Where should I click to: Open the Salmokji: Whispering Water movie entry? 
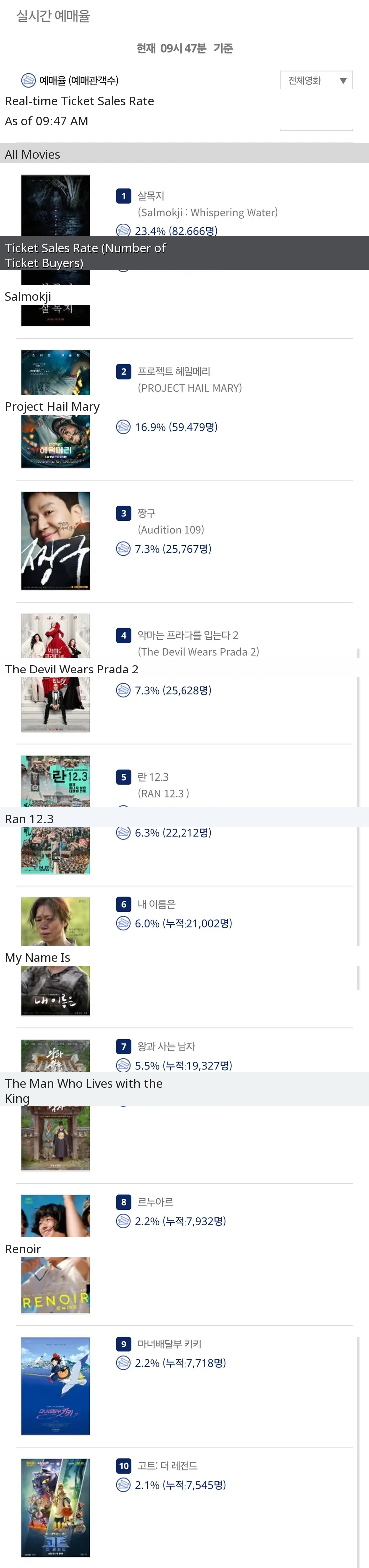pyautogui.click(x=150, y=196)
